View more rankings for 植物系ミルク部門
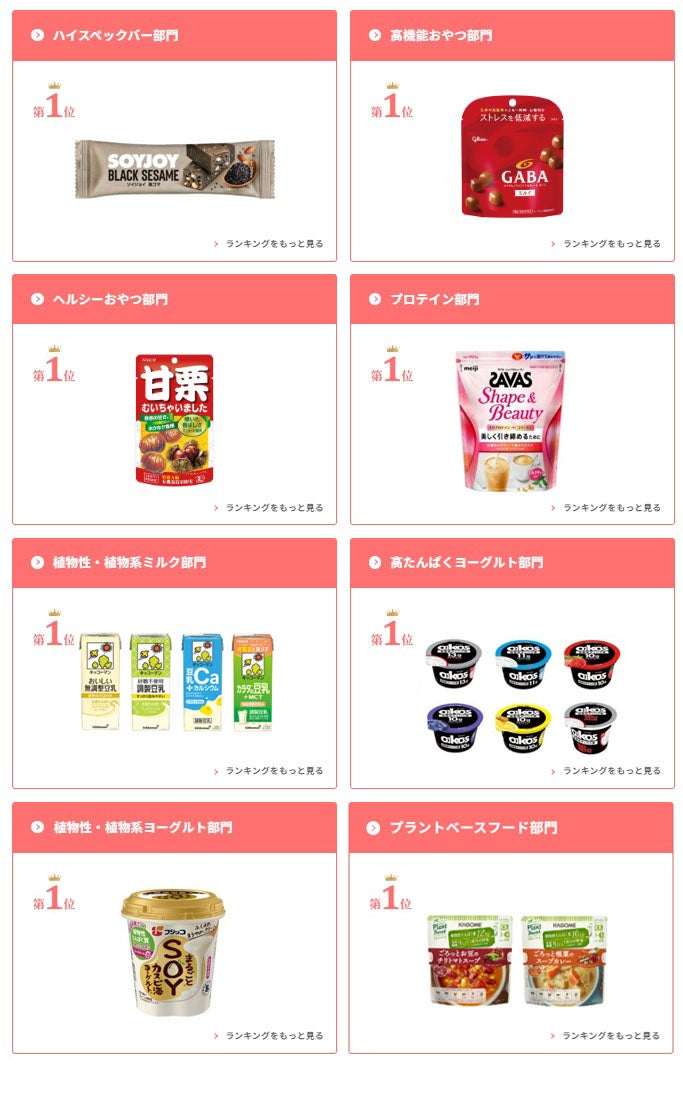 (x=274, y=771)
